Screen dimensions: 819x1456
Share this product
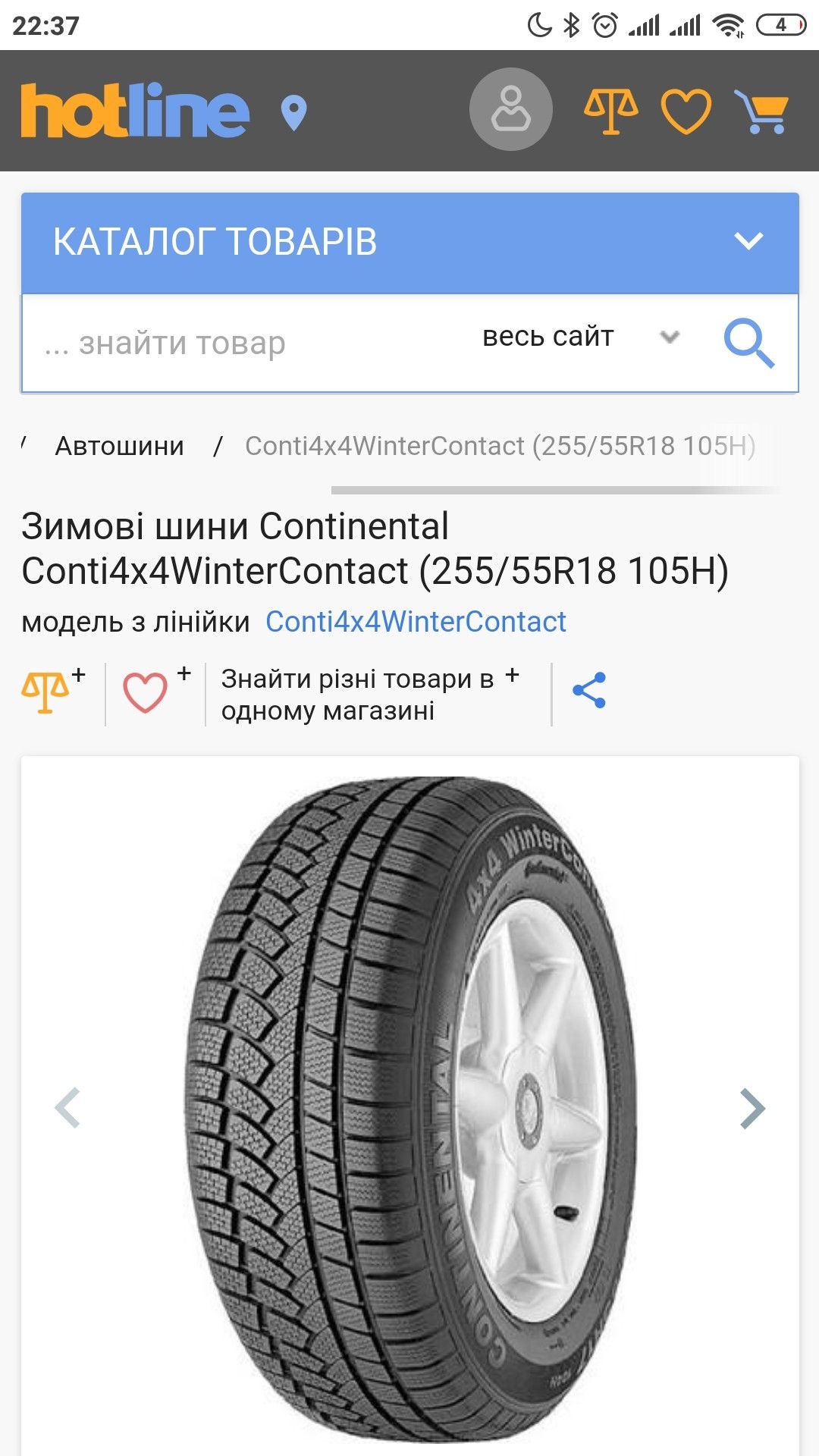(589, 690)
